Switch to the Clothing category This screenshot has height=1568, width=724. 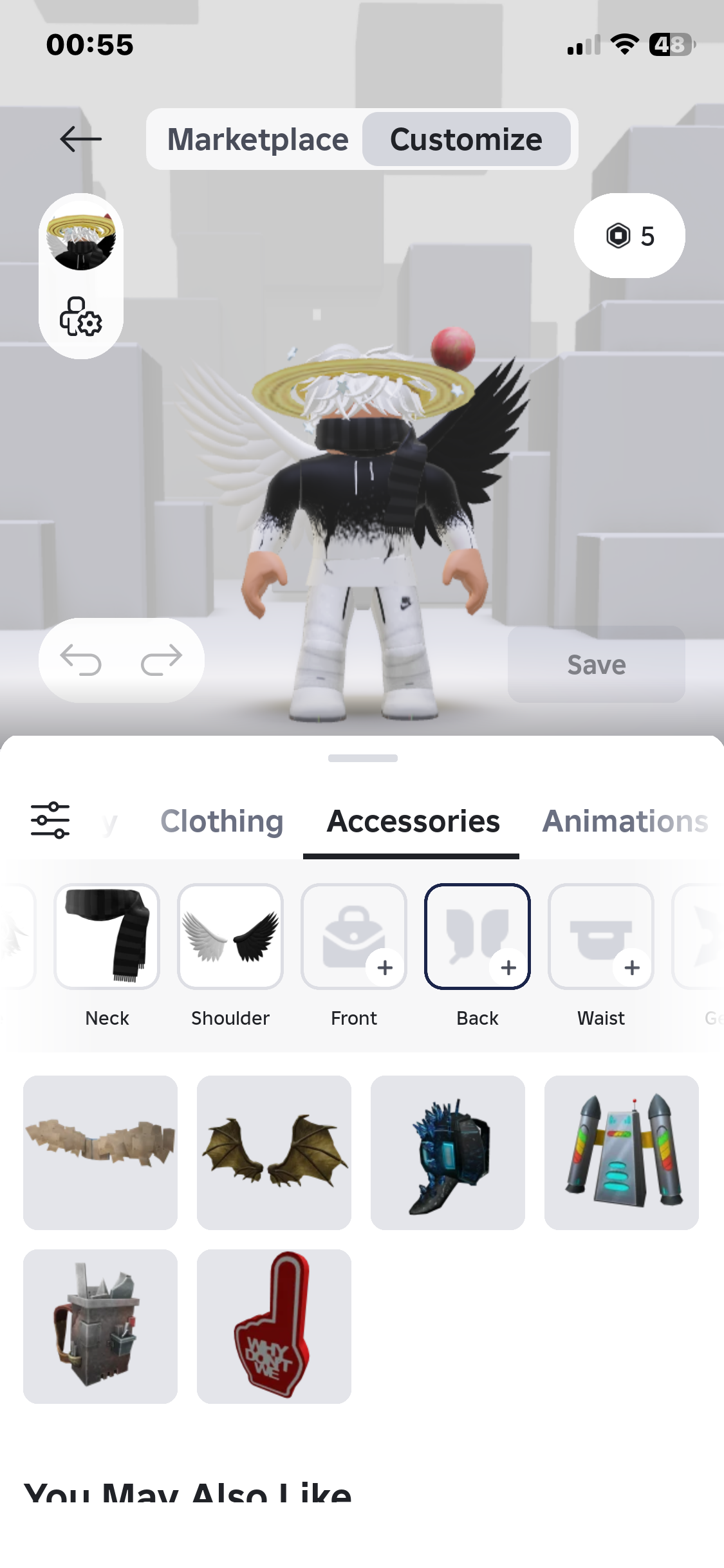[x=222, y=821]
